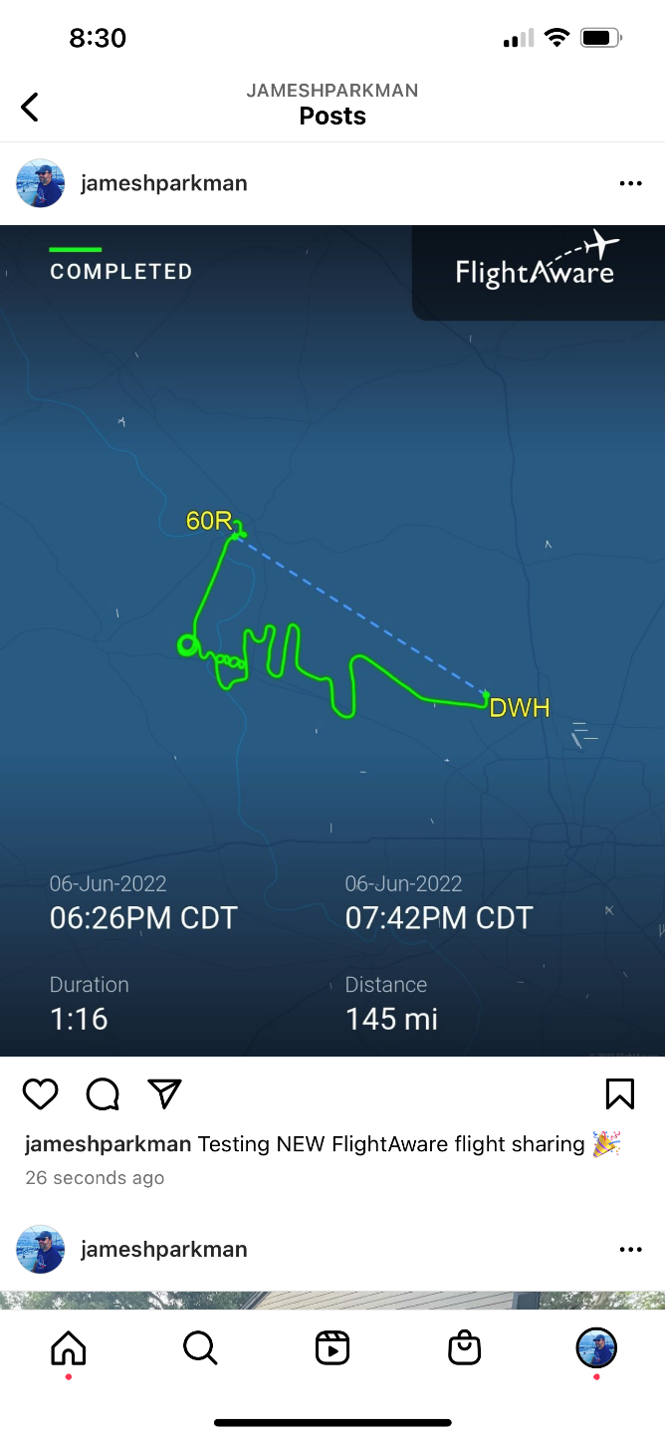Open the Search tab

[x=200, y=1349]
